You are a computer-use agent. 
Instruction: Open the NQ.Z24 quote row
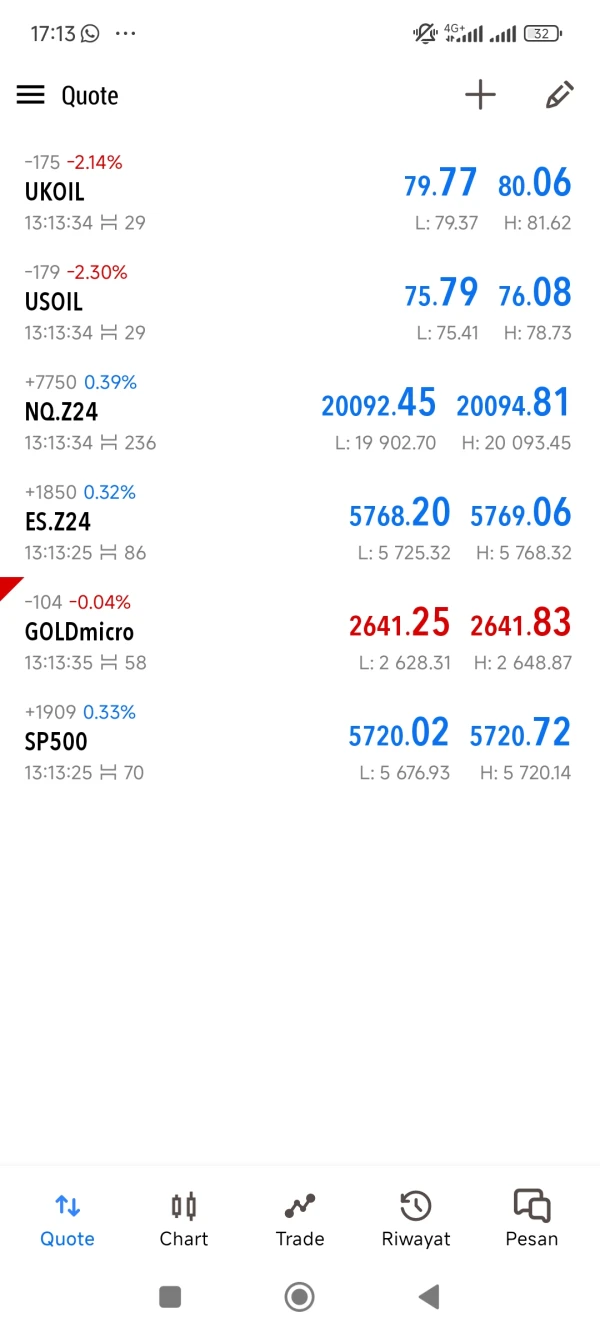pos(300,412)
